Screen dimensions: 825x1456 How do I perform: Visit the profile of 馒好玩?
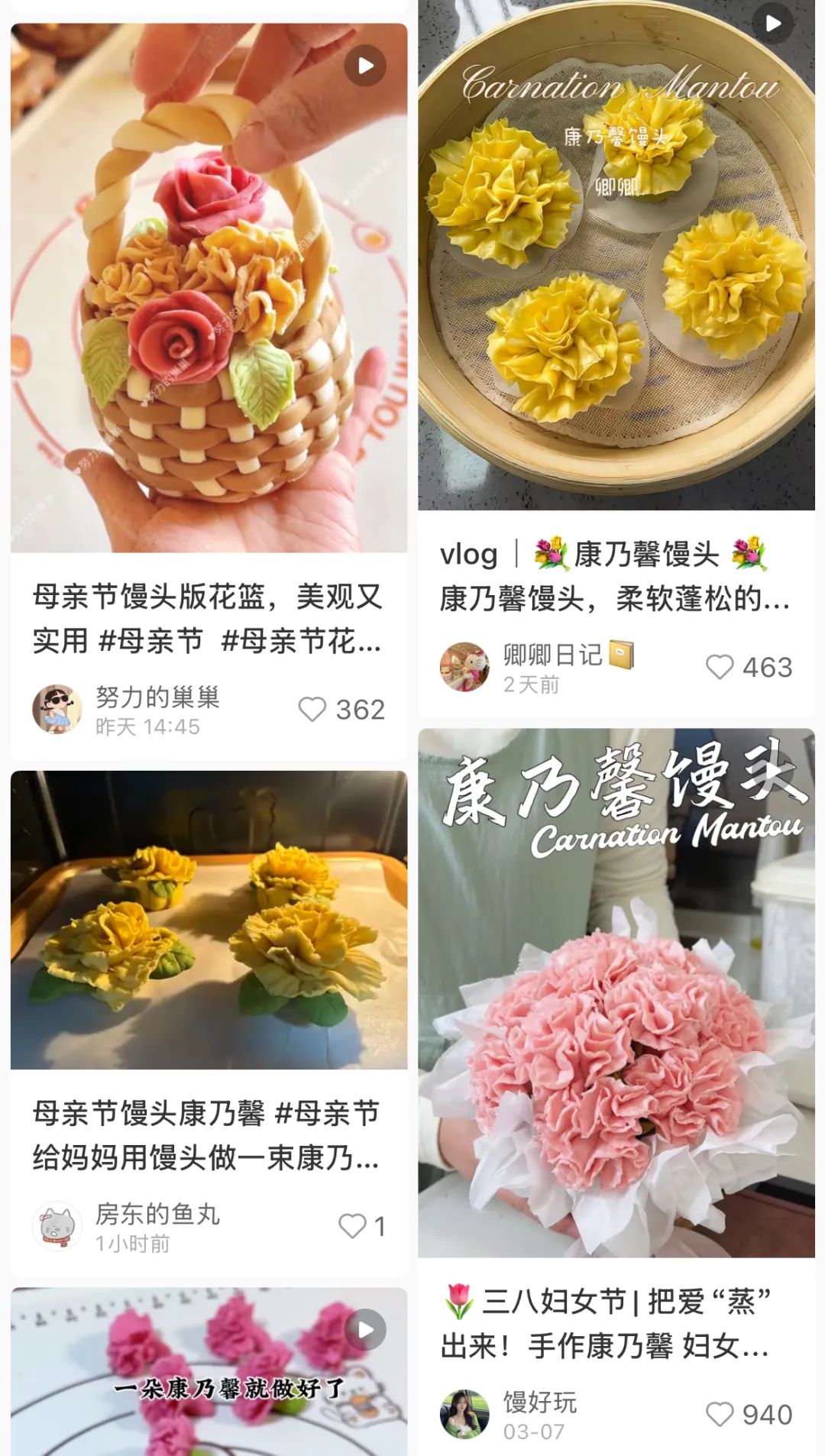tap(464, 1414)
